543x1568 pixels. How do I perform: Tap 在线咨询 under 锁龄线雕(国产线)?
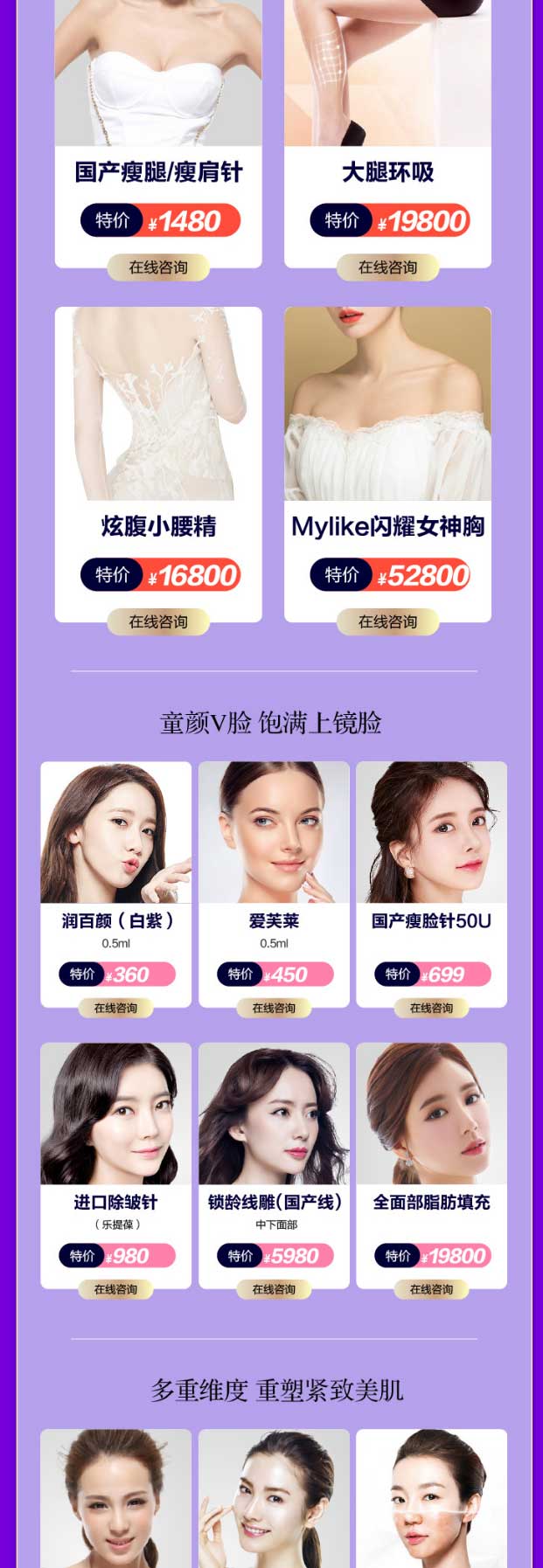pyautogui.click(x=274, y=1289)
